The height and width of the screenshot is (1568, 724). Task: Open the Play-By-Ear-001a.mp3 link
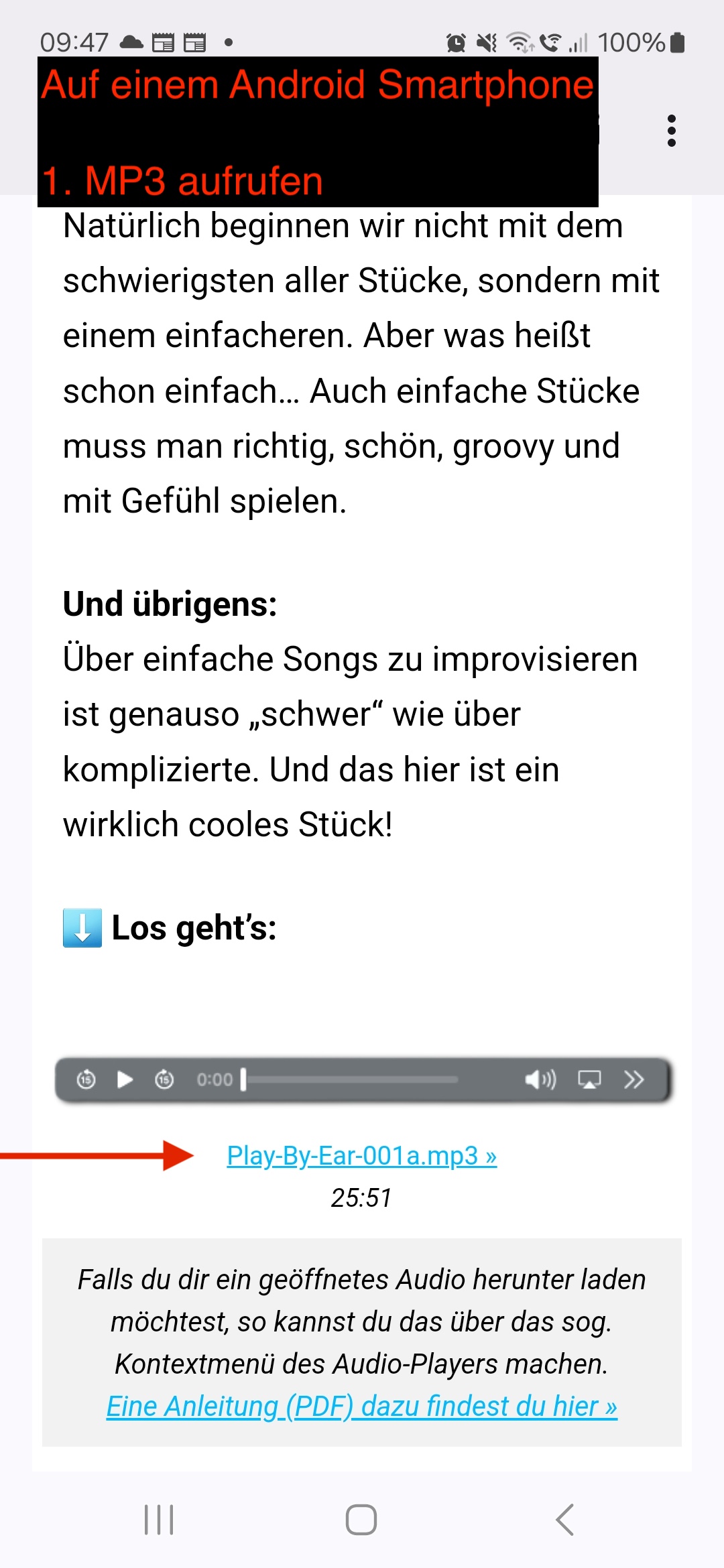point(361,1155)
